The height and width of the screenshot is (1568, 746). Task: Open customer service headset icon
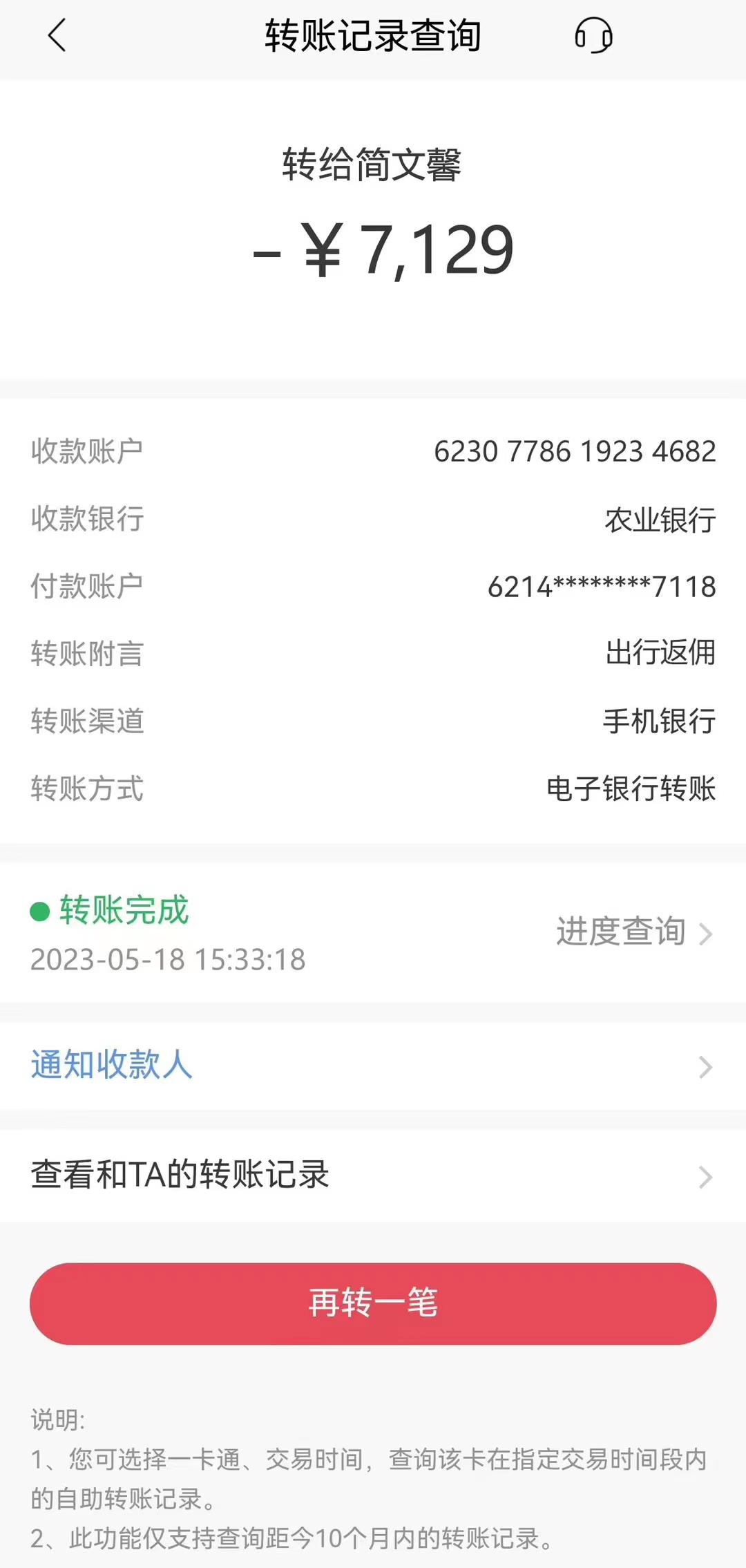(x=593, y=36)
